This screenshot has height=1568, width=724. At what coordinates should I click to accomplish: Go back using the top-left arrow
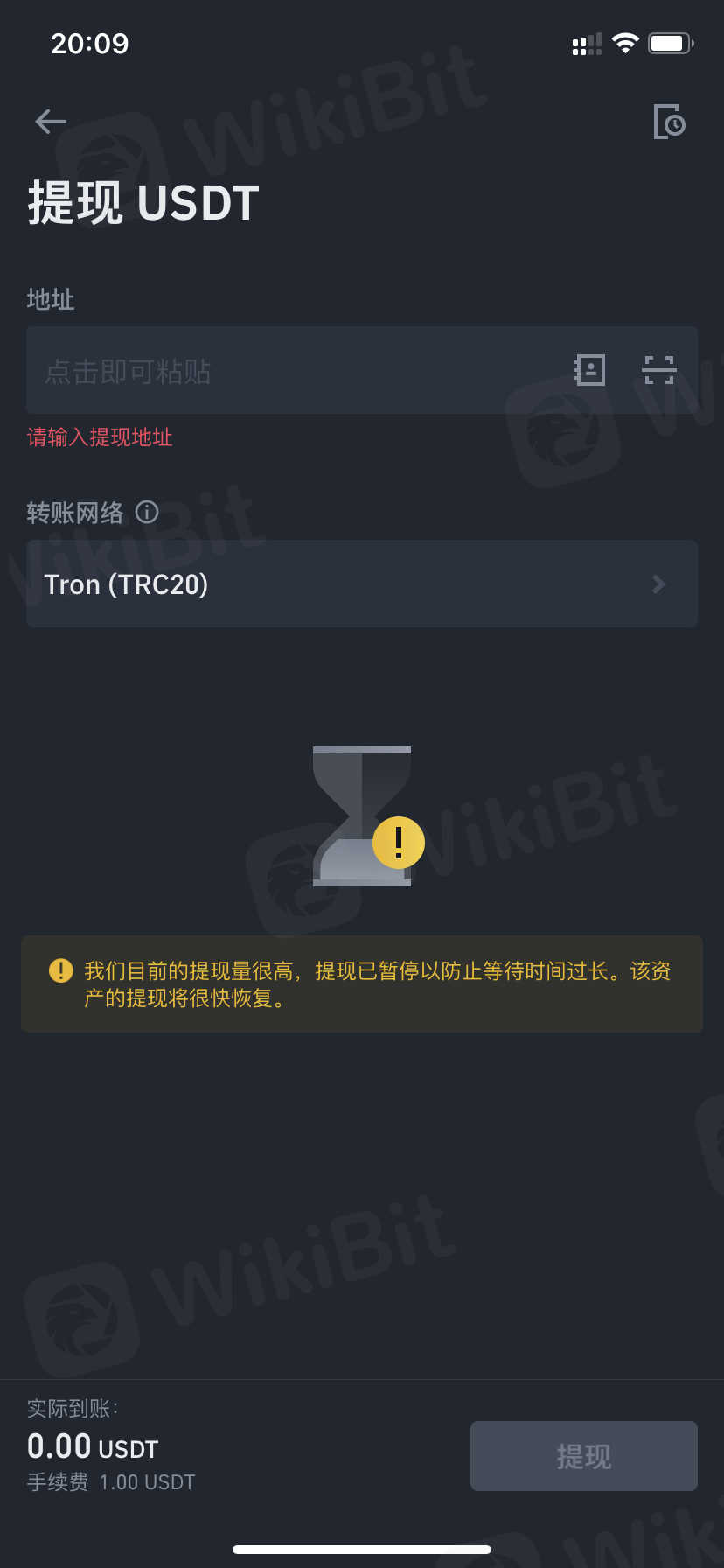(x=50, y=122)
